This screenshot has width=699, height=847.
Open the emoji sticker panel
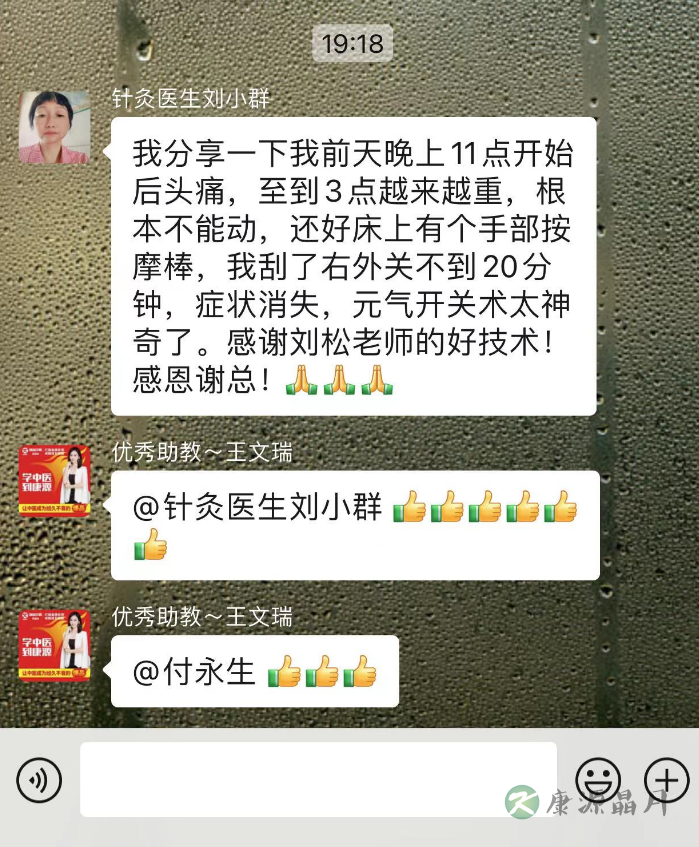coord(598,780)
